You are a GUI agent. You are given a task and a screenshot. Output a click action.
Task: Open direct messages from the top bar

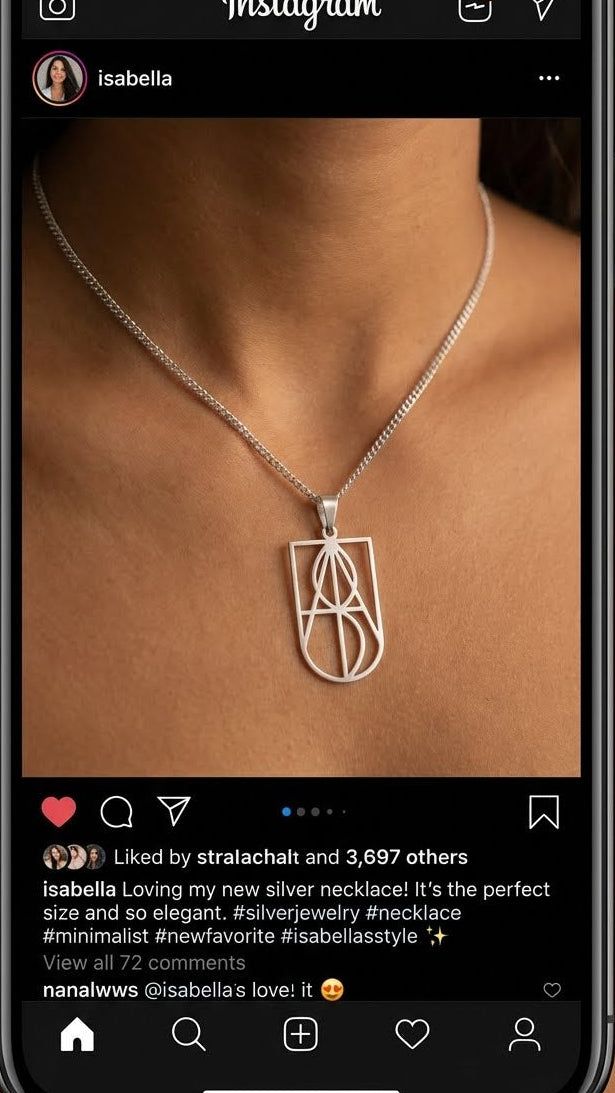tap(542, 8)
